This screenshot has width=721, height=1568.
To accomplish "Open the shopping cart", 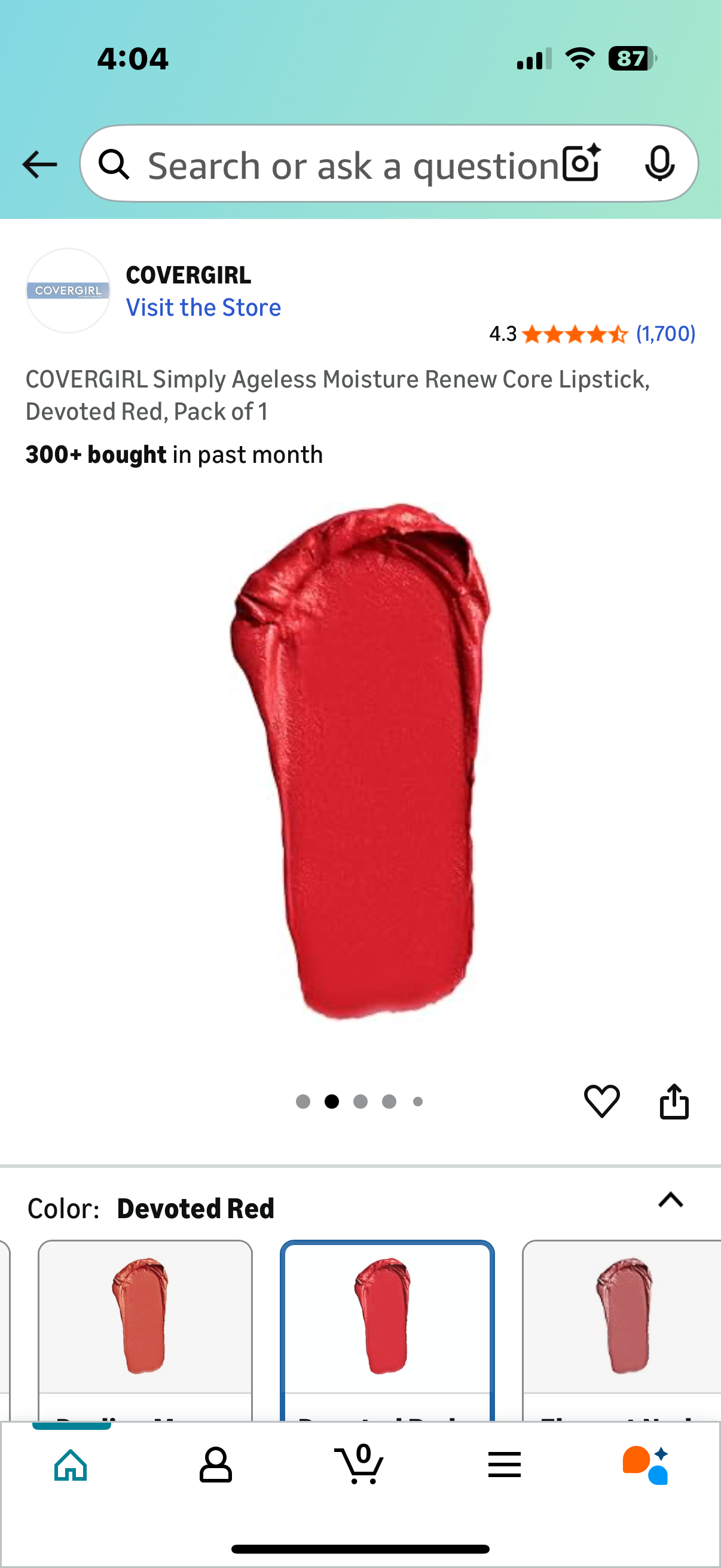I will 360,1465.
